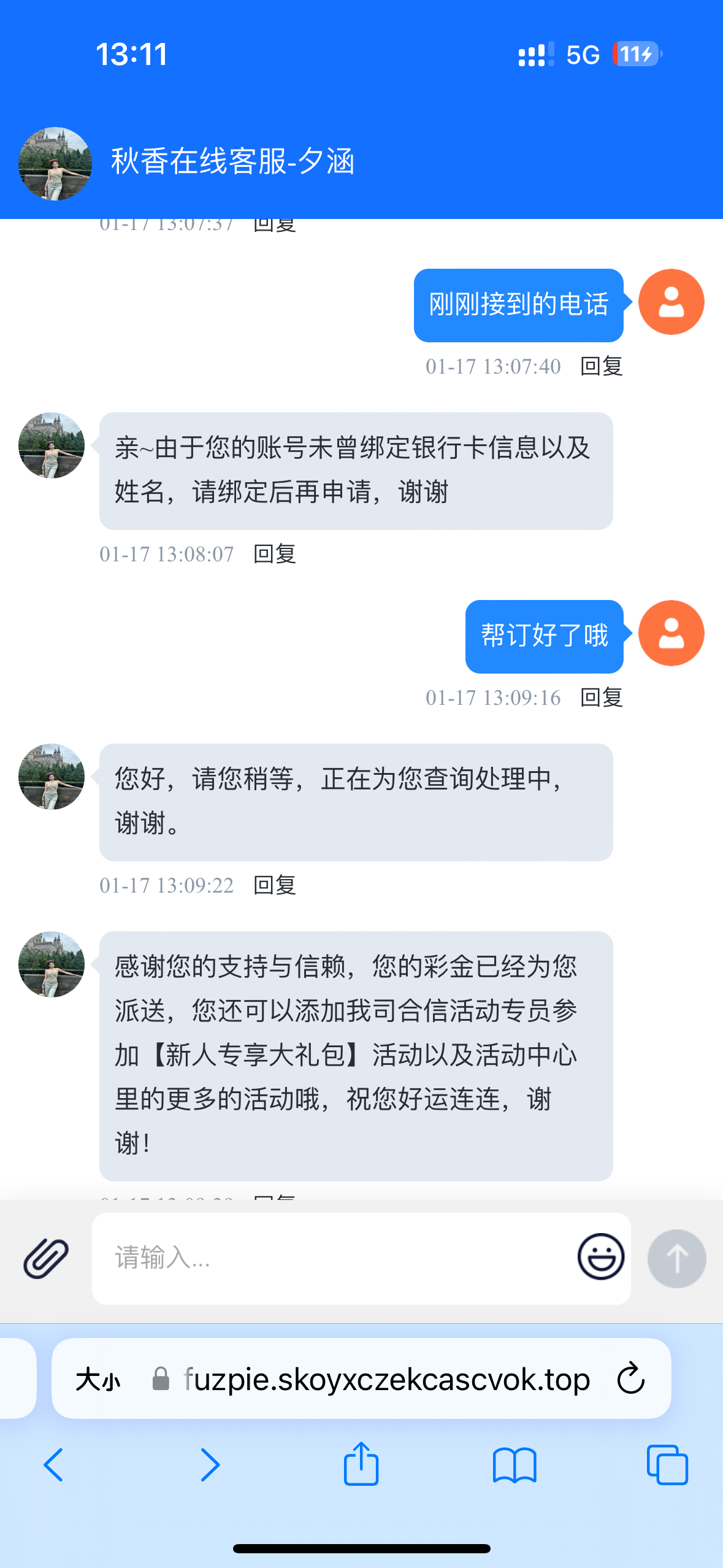Tap 回复 under the 13:08:07 message

pos(275,554)
